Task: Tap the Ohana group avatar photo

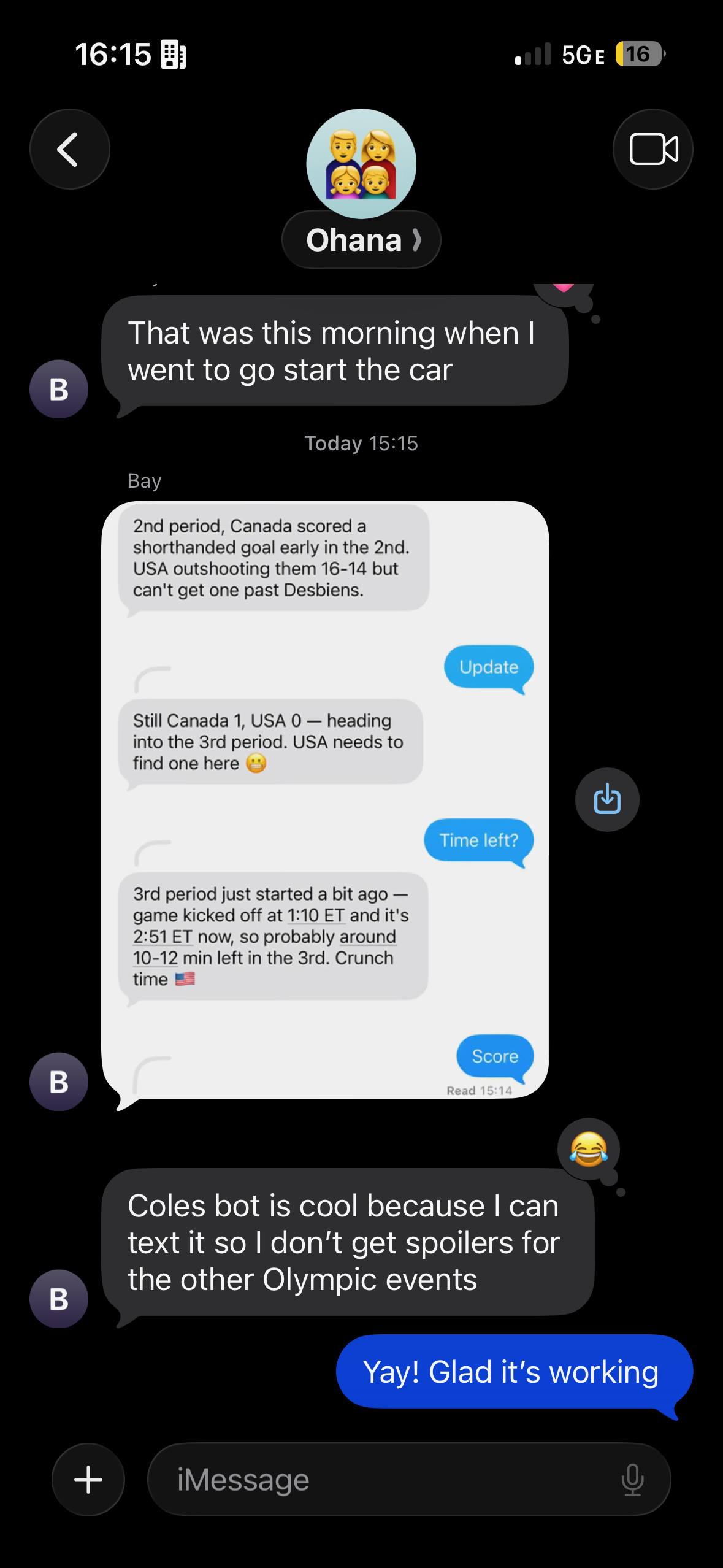Action: (x=361, y=163)
